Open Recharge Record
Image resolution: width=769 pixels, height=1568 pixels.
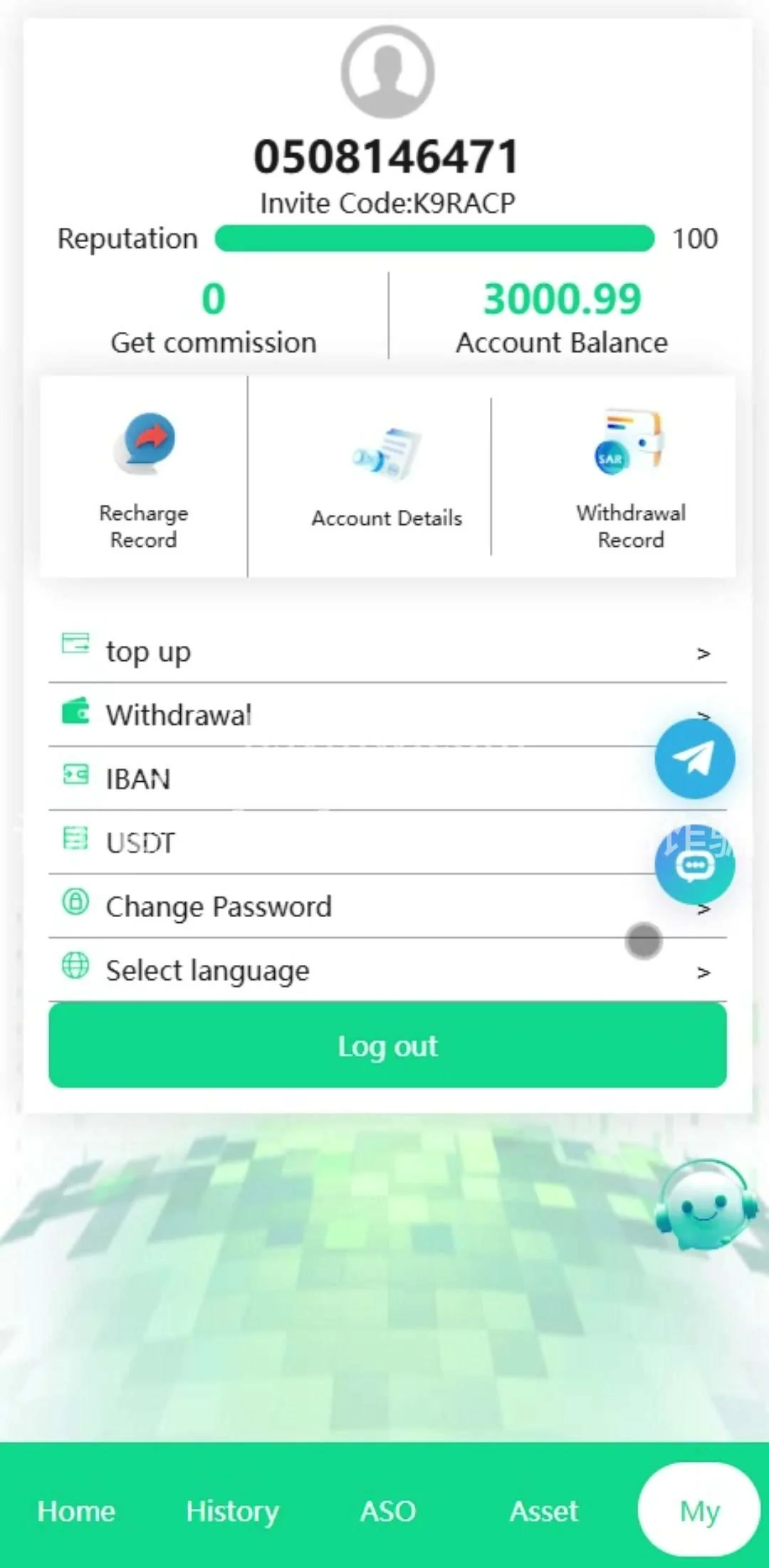[144, 477]
